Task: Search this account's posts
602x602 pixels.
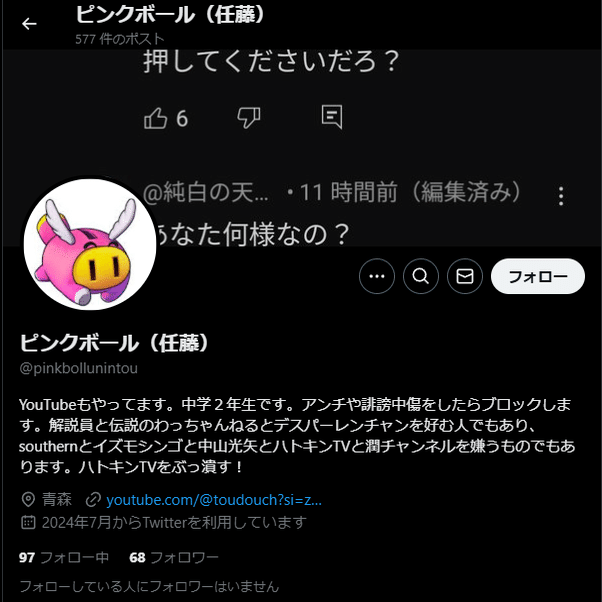Action: [421, 276]
